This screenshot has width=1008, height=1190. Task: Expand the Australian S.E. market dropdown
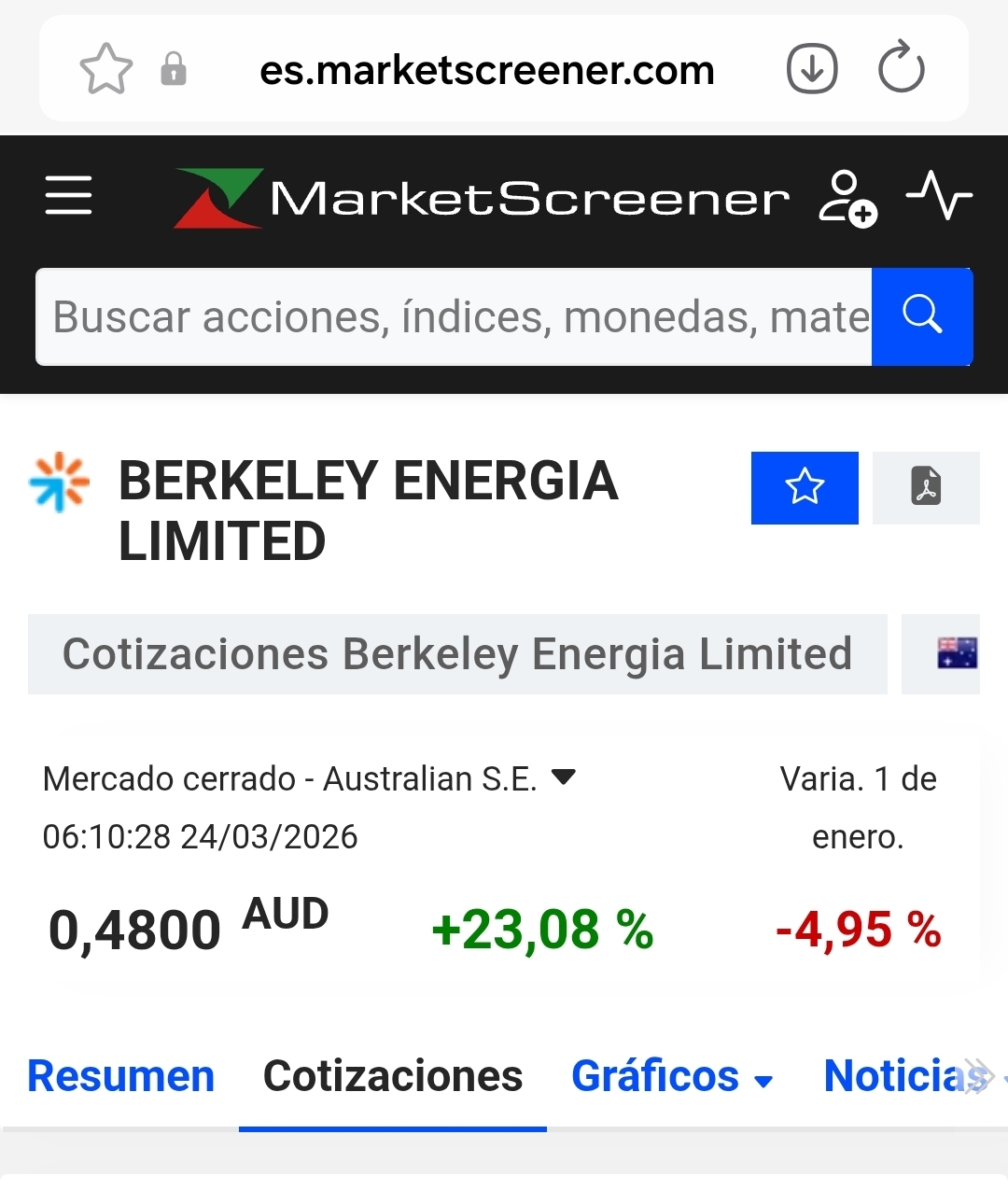[x=564, y=777]
